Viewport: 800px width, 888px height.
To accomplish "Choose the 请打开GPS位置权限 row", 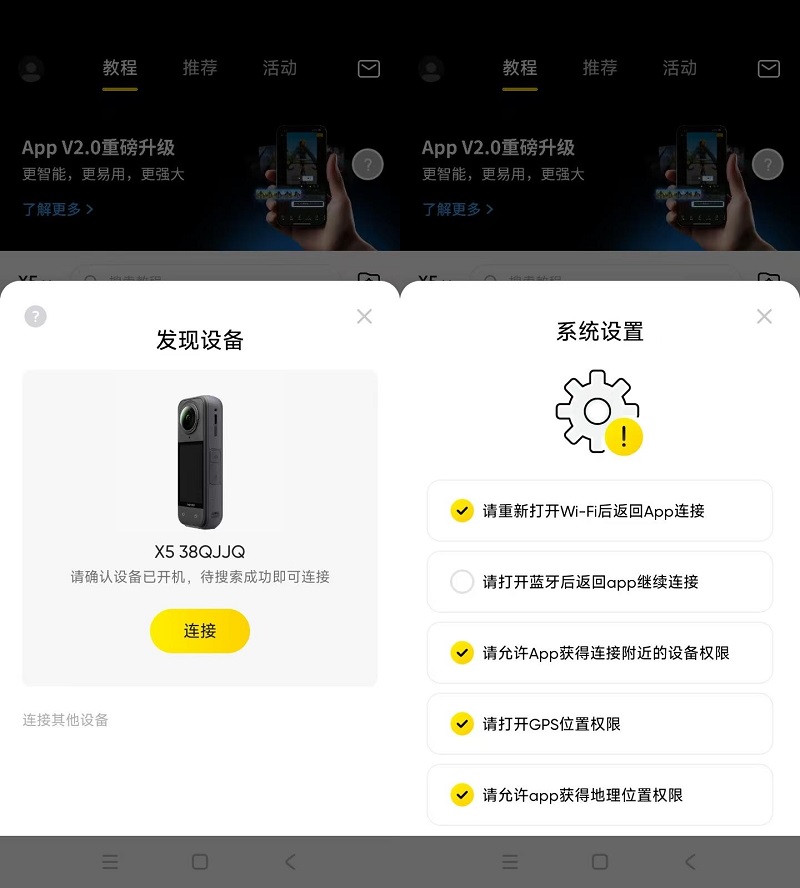I will pos(599,724).
